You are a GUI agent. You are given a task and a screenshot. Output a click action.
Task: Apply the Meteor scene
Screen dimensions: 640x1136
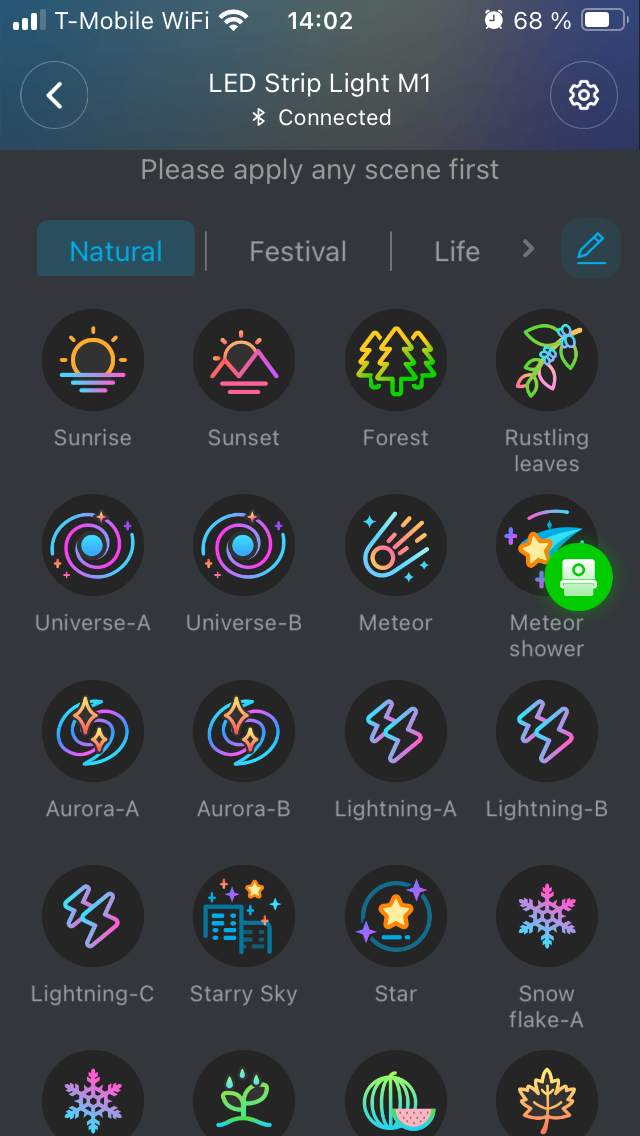[396, 545]
